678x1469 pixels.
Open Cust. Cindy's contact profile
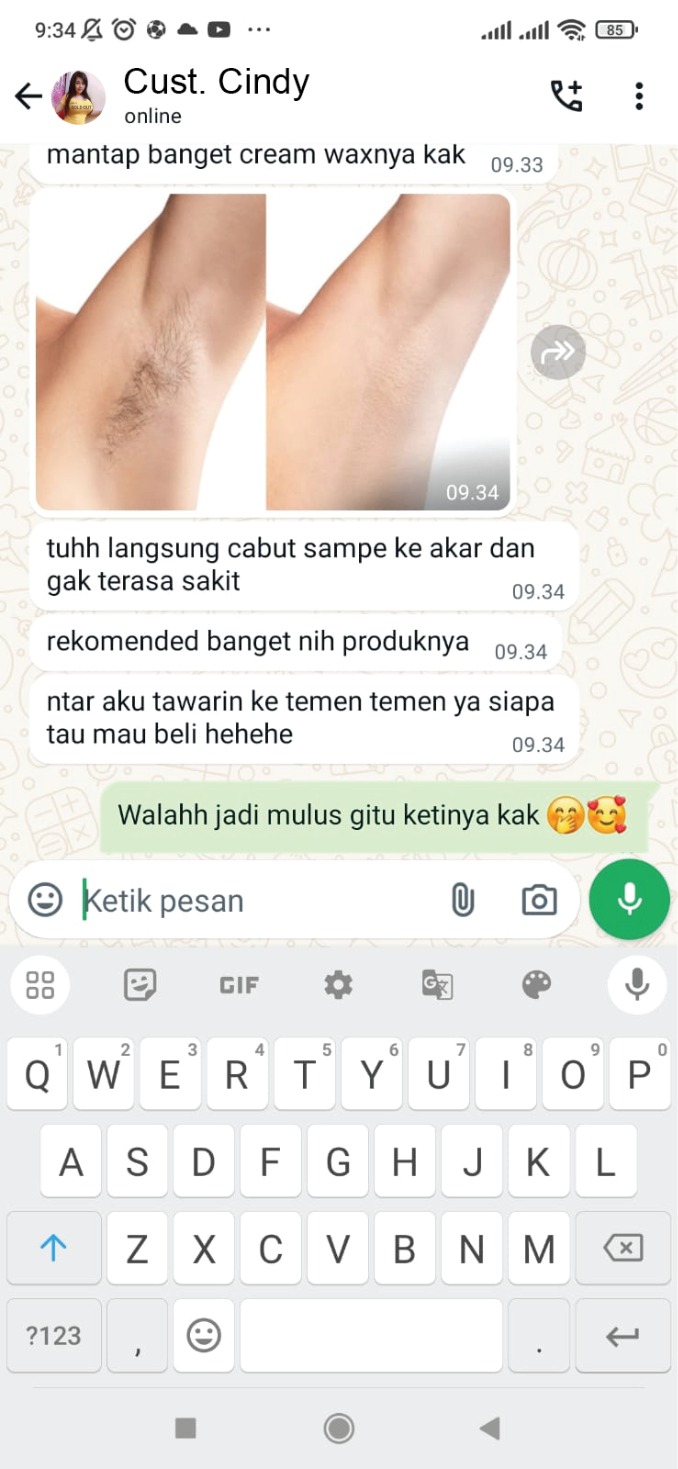point(216,95)
